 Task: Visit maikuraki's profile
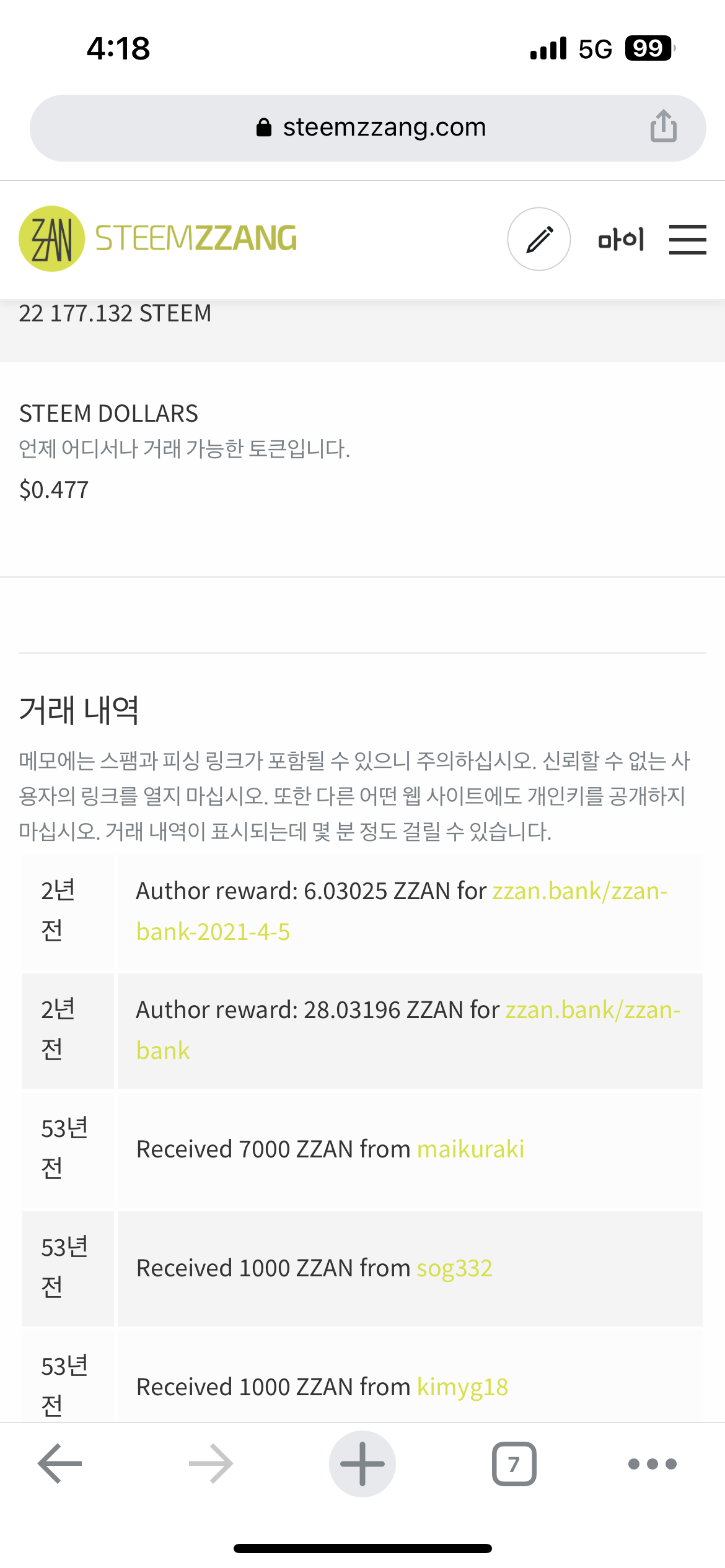[x=470, y=1149]
